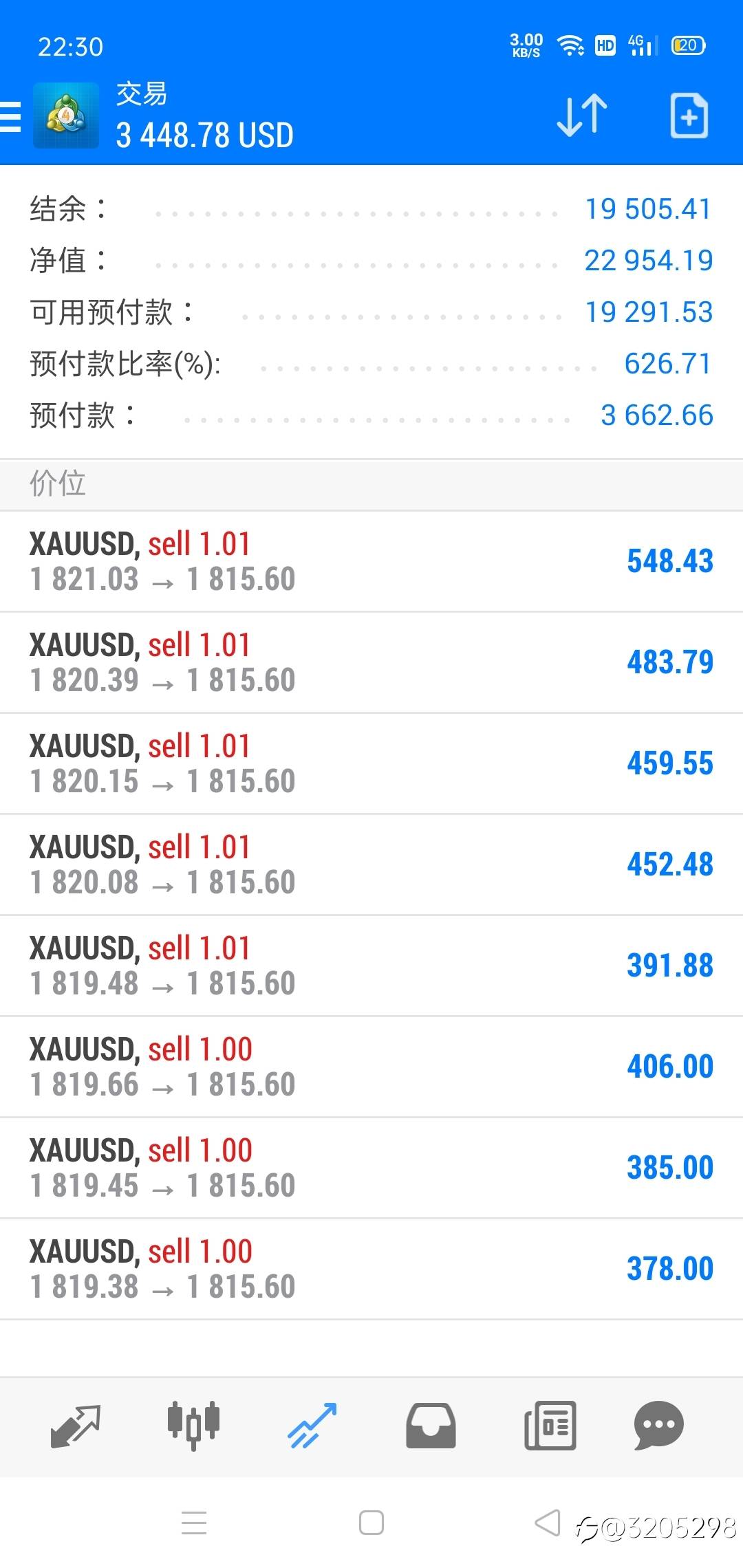Open the chat messages tab
This screenshot has height=1568, width=743.
[x=658, y=1426]
